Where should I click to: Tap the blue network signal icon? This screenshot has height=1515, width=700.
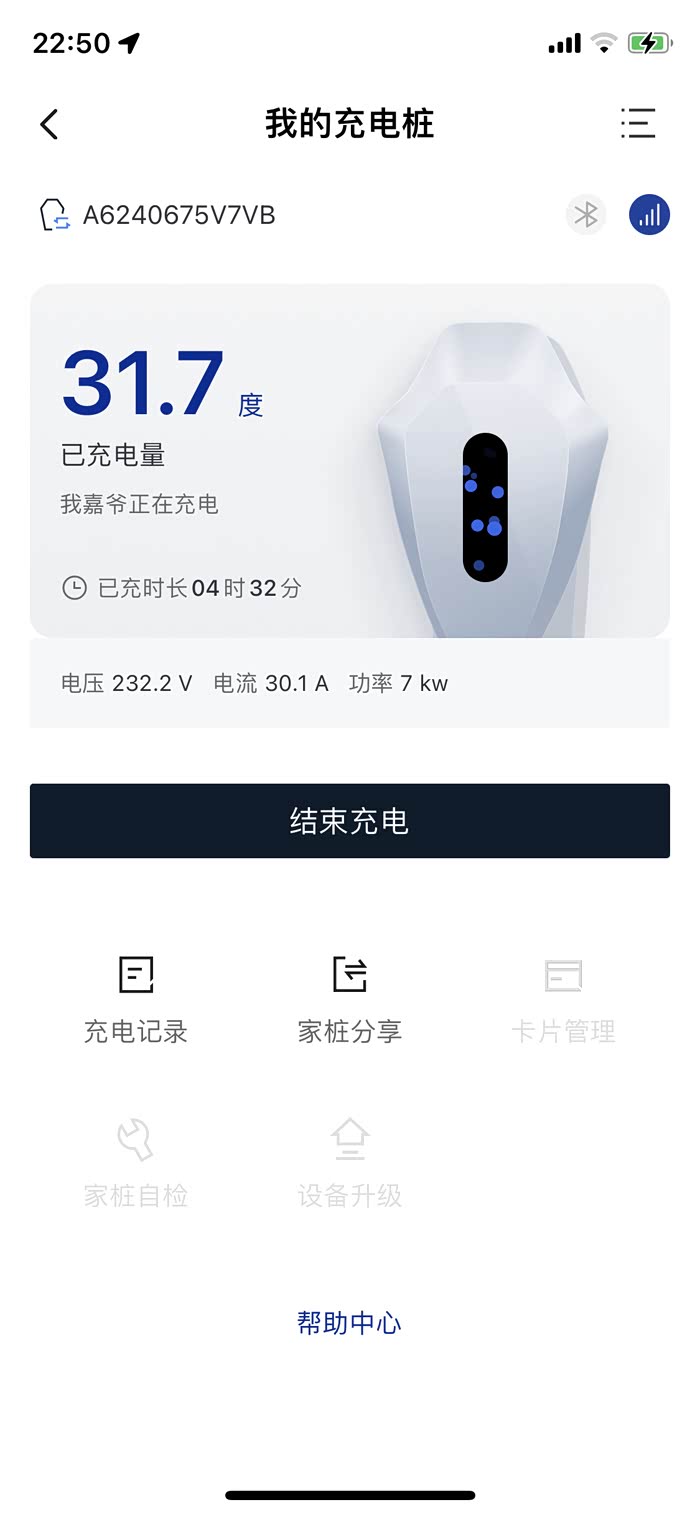(649, 215)
